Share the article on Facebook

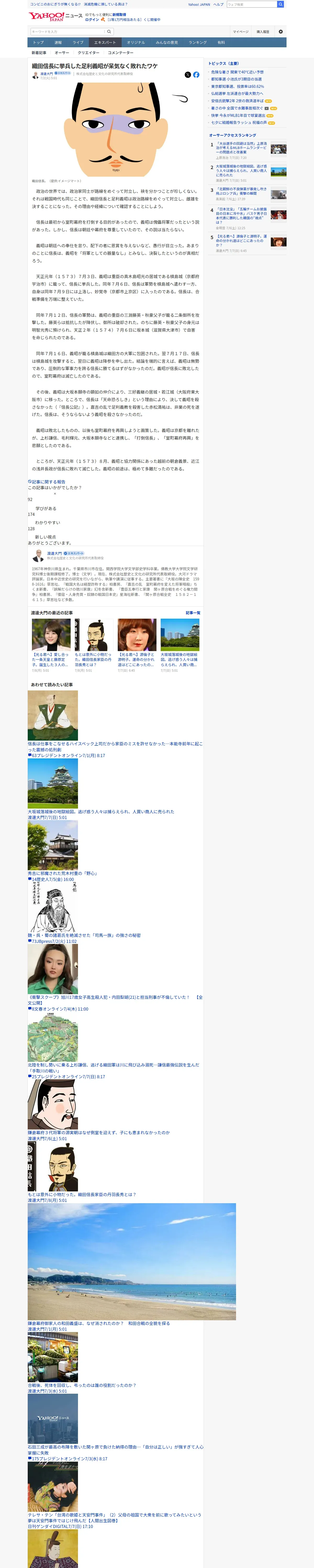coord(196,75)
